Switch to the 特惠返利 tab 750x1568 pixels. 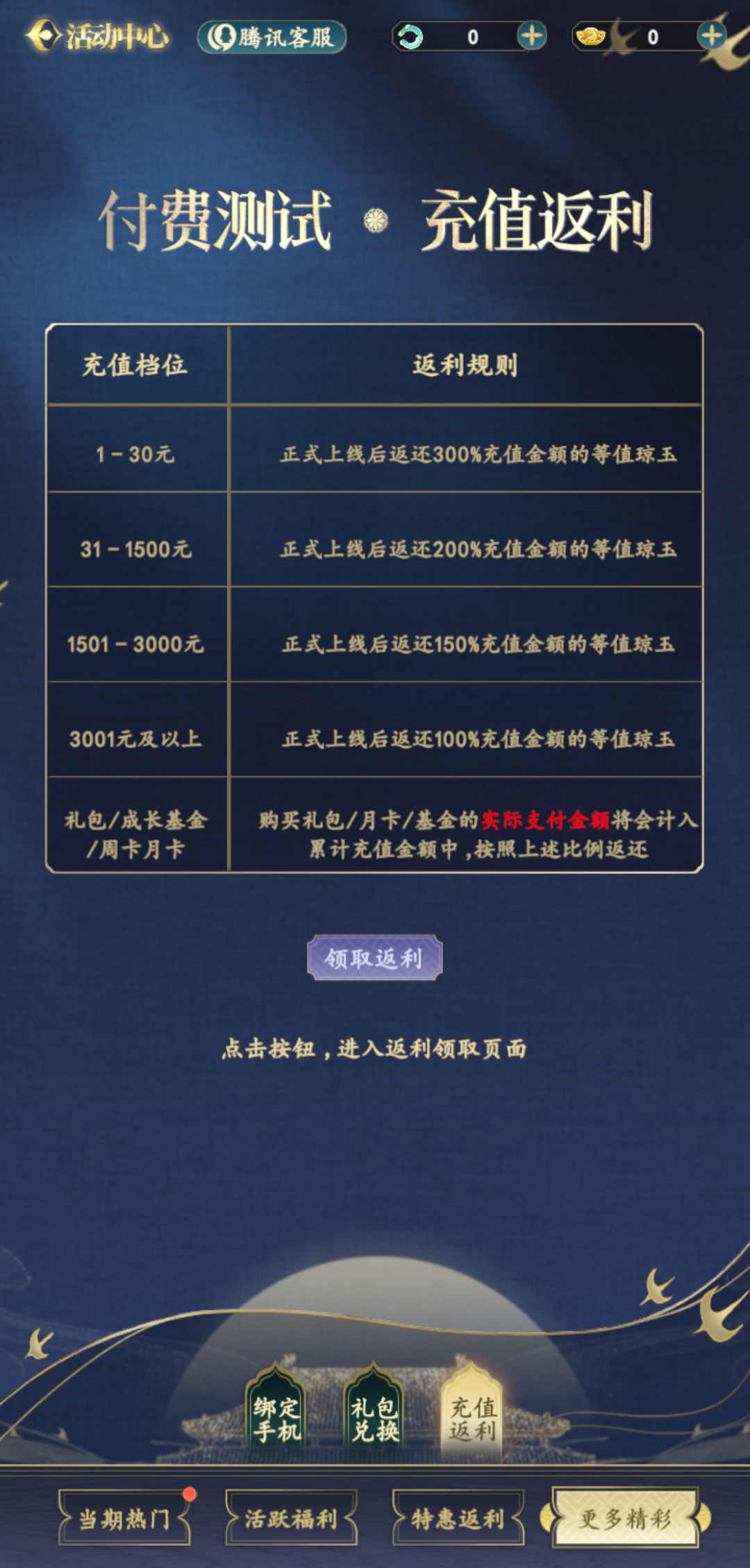click(457, 1518)
